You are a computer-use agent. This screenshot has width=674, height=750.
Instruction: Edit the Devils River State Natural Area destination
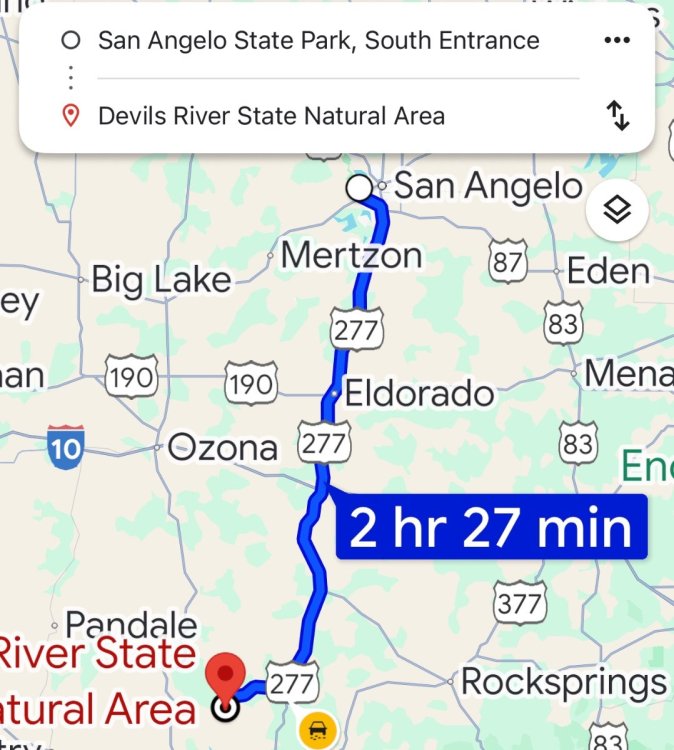click(271, 116)
